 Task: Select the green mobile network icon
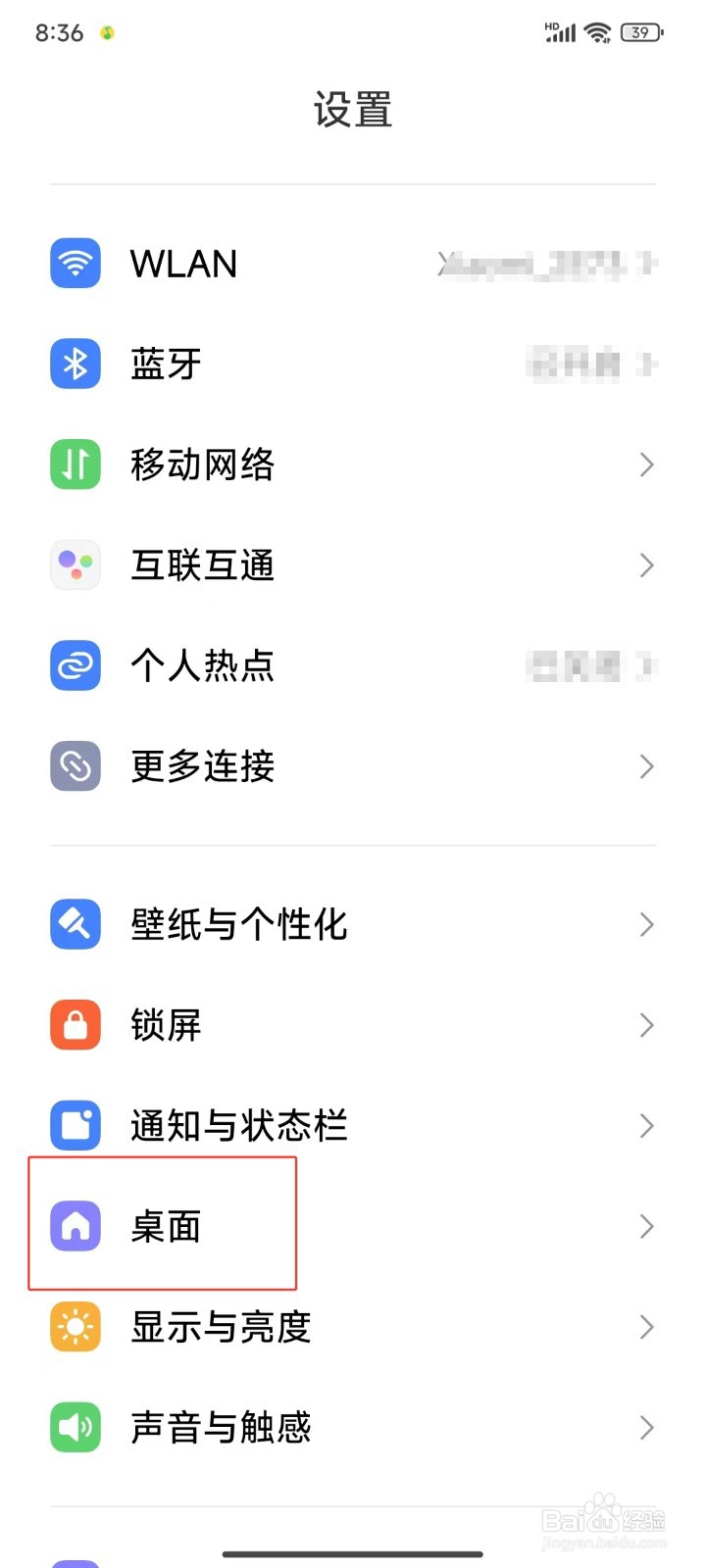(x=75, y=465)
